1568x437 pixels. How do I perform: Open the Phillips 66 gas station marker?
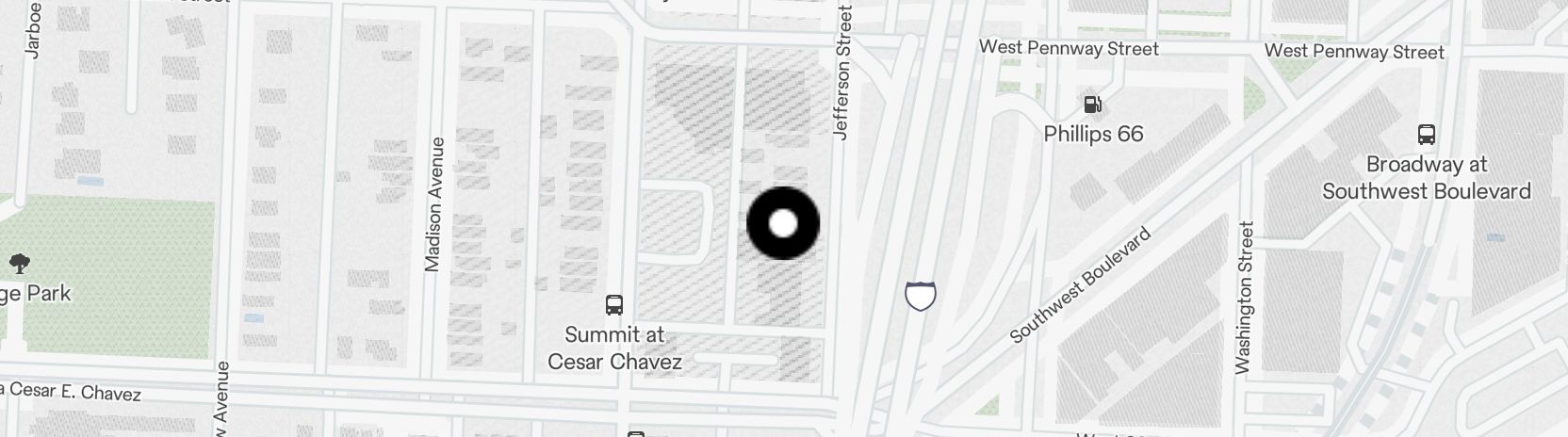[1093, 105]
